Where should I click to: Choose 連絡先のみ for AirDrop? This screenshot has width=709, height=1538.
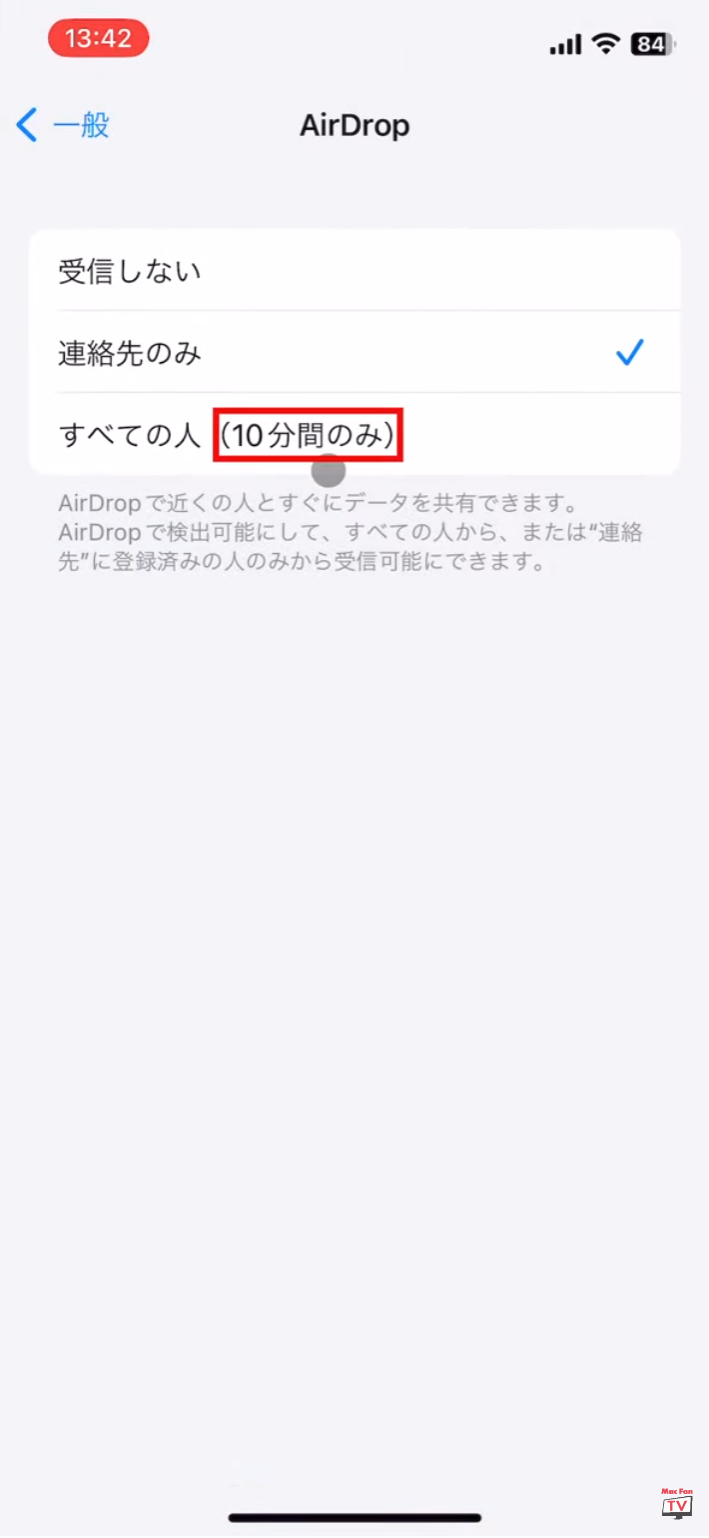tap(354, 352)
